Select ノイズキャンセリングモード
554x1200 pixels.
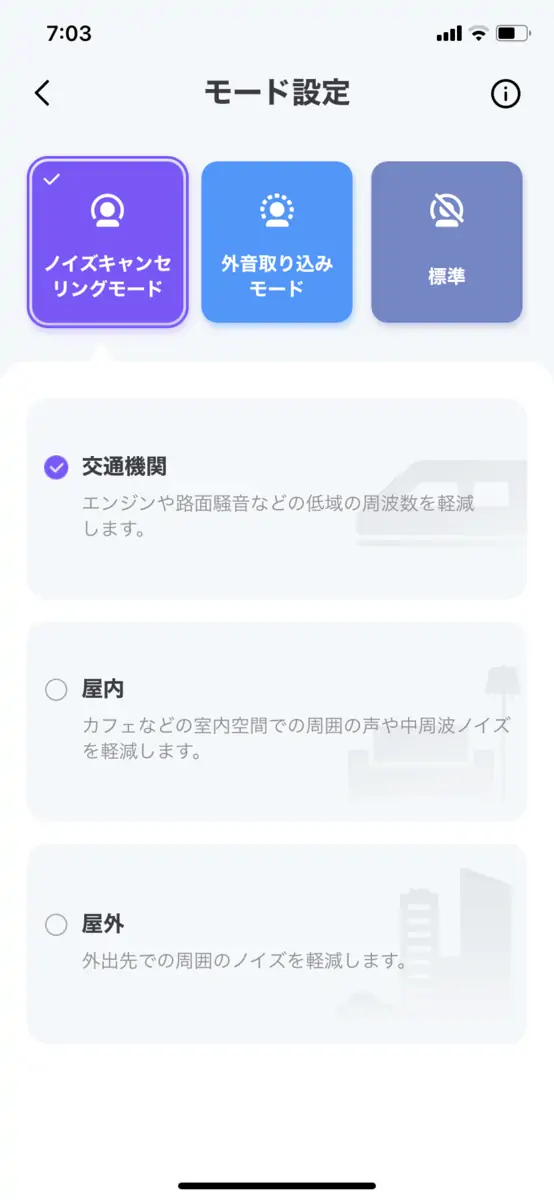click(107, 242)
